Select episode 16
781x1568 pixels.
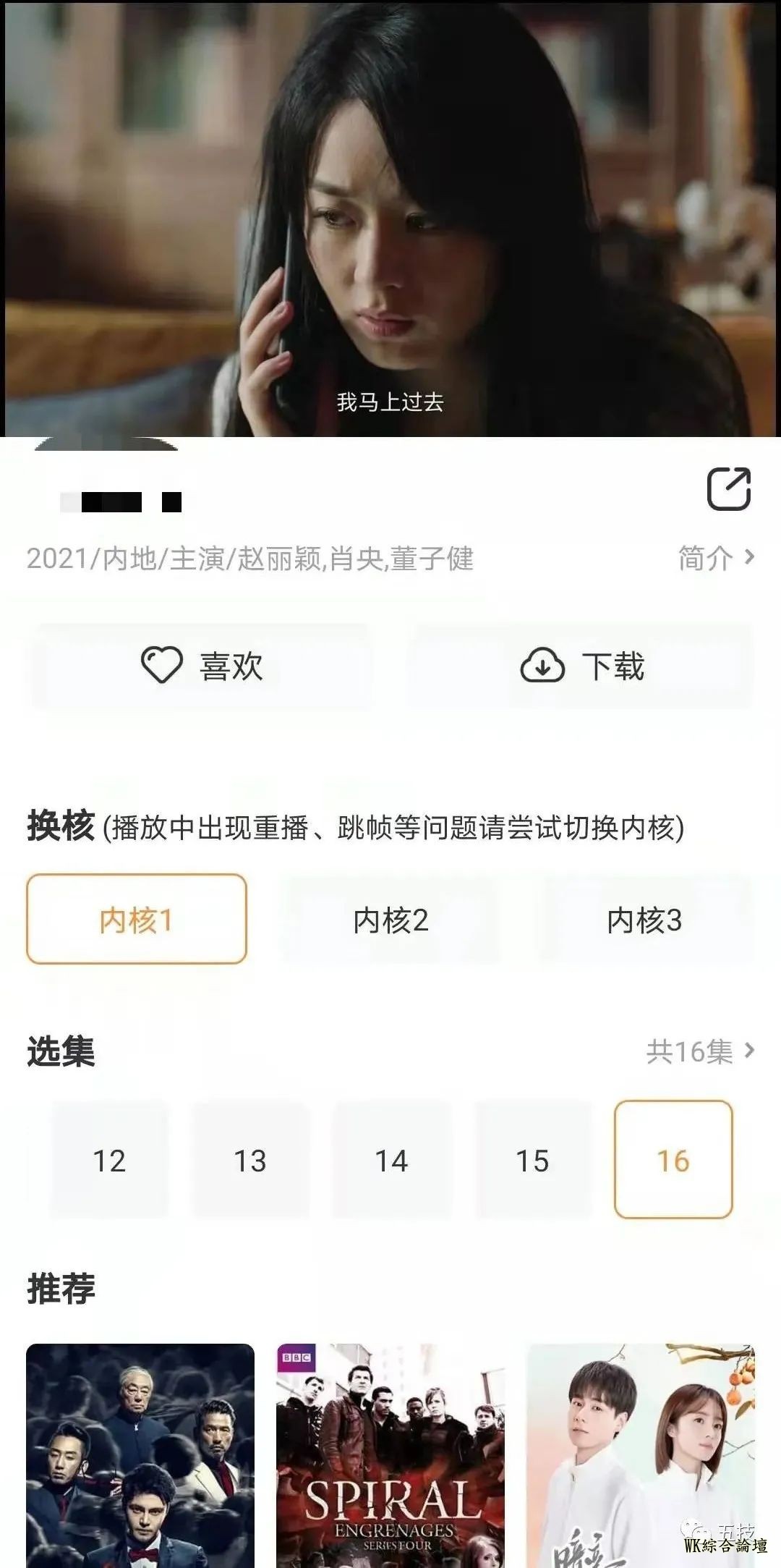pos(673,1161)
